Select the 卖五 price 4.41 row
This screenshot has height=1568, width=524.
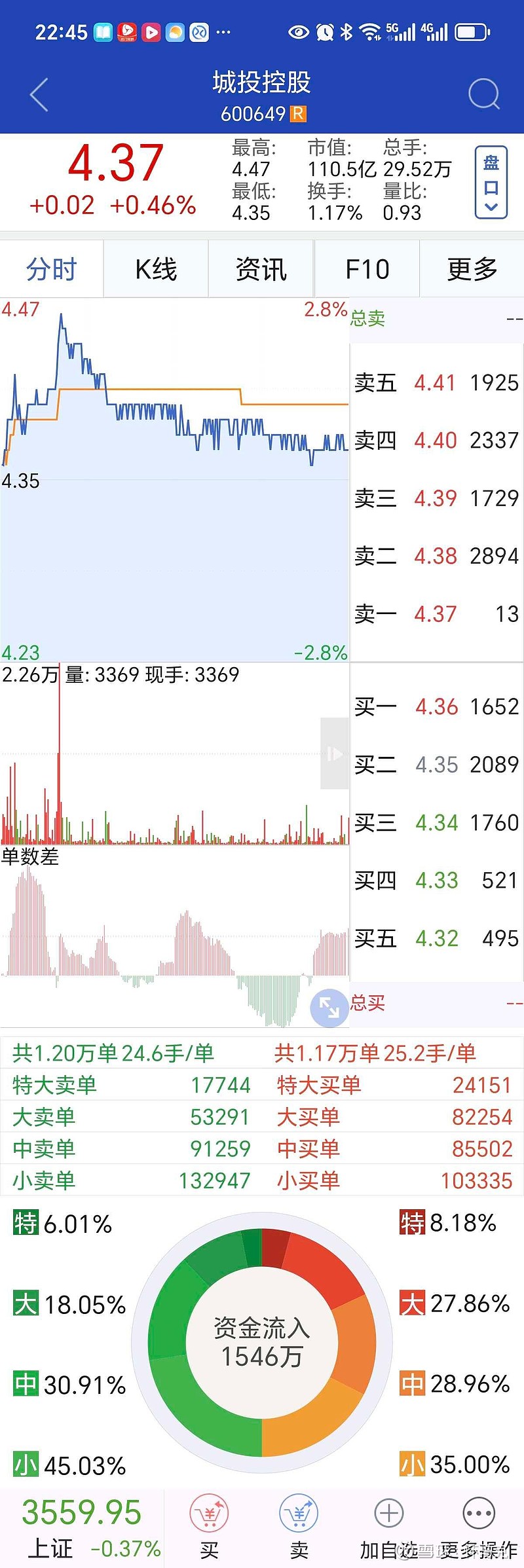click(x=436, y=384)
